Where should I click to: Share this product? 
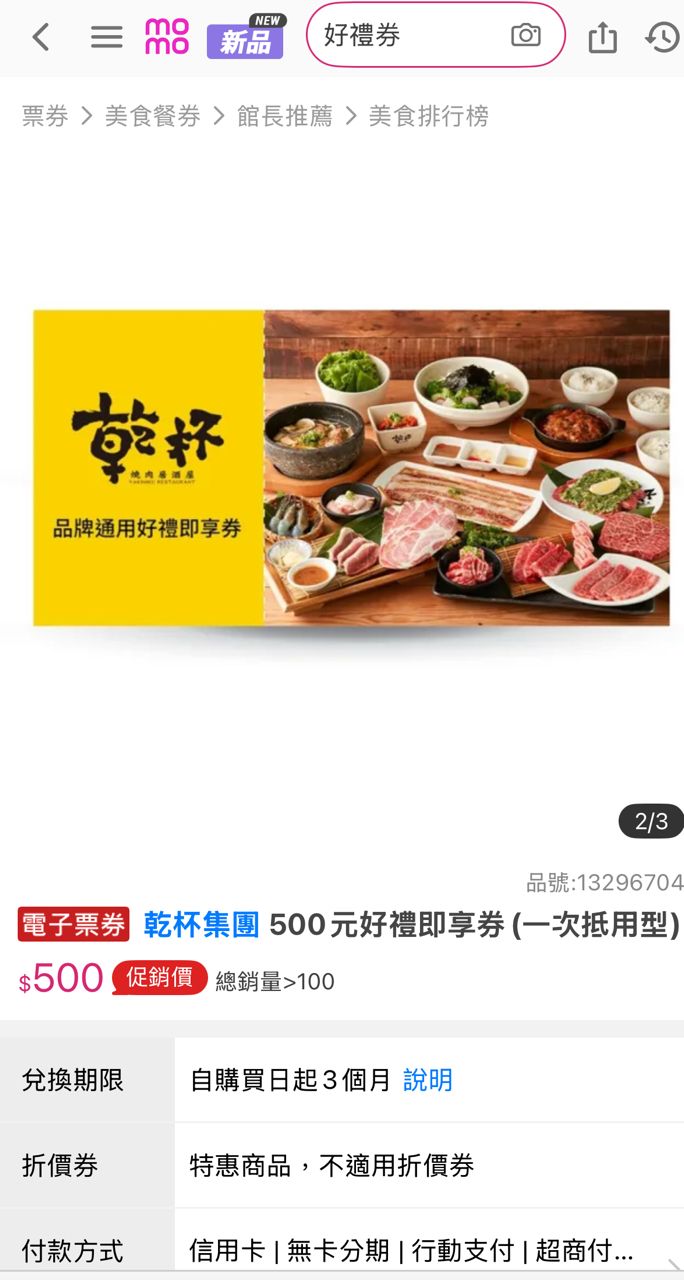tap(602, 38)
